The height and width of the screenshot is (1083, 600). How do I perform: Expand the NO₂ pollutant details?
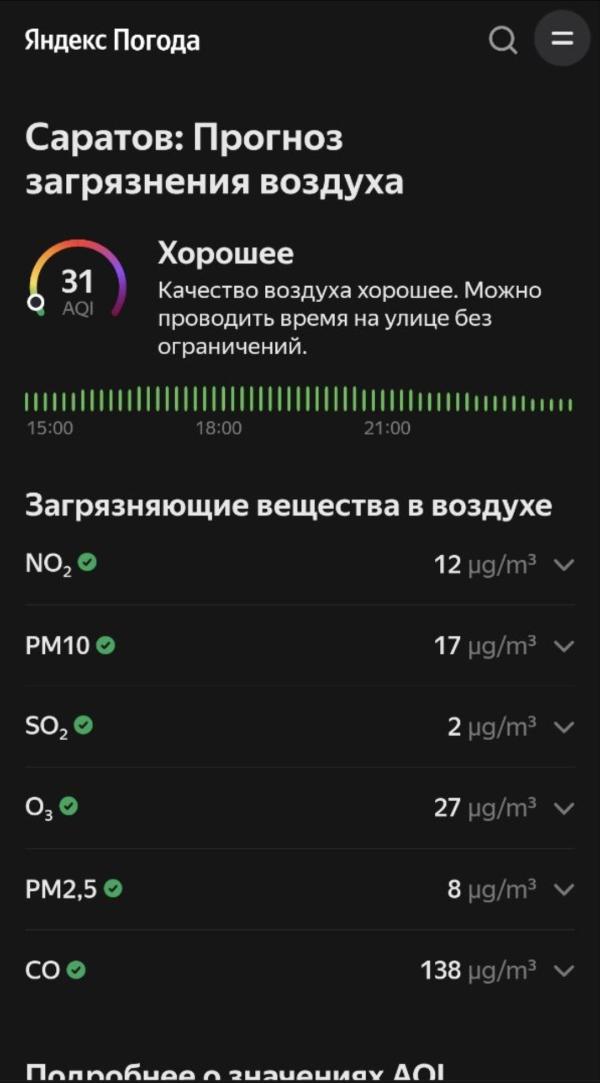563,565
